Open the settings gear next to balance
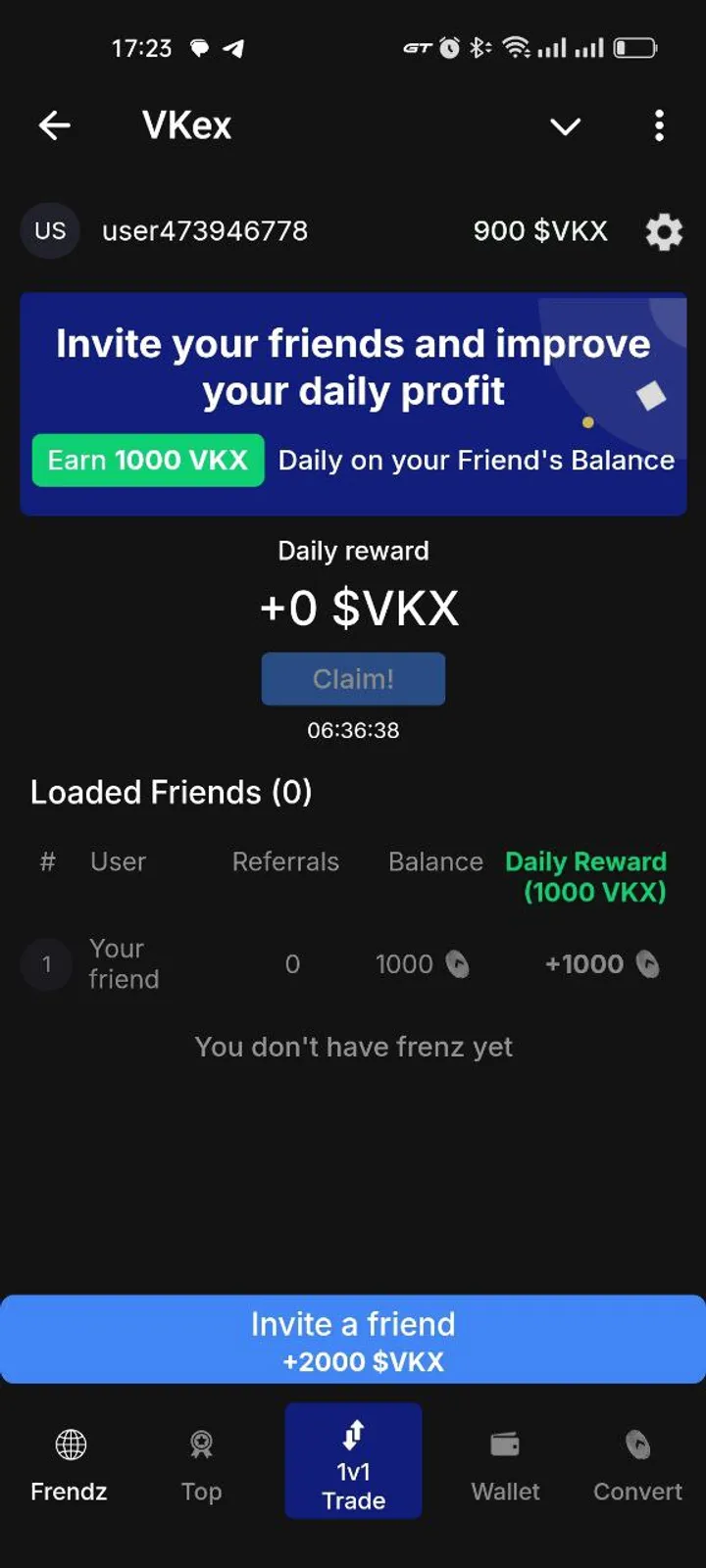The width and height of the screenshot is (706, 1568). [663, 231]
